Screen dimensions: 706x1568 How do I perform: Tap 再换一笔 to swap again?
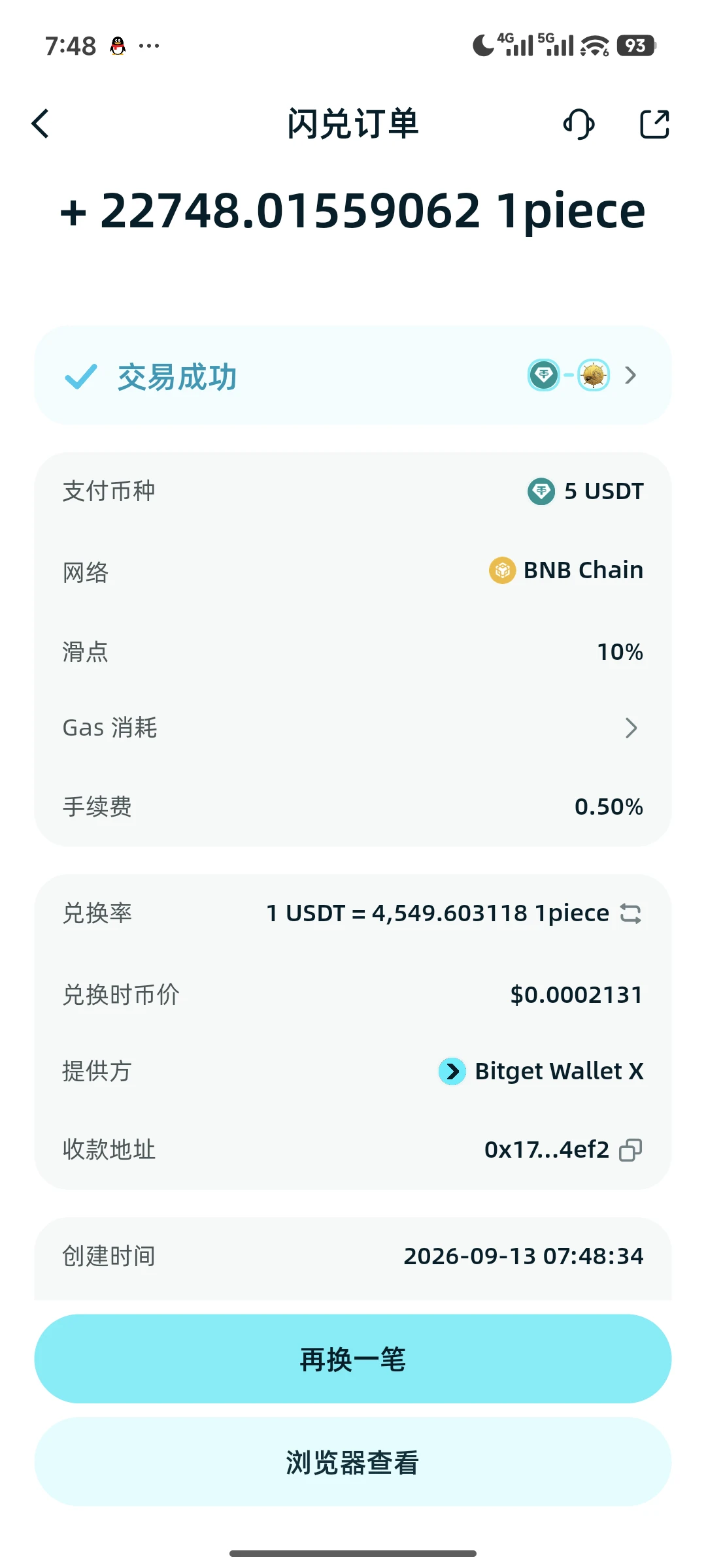click(353, 1359)
